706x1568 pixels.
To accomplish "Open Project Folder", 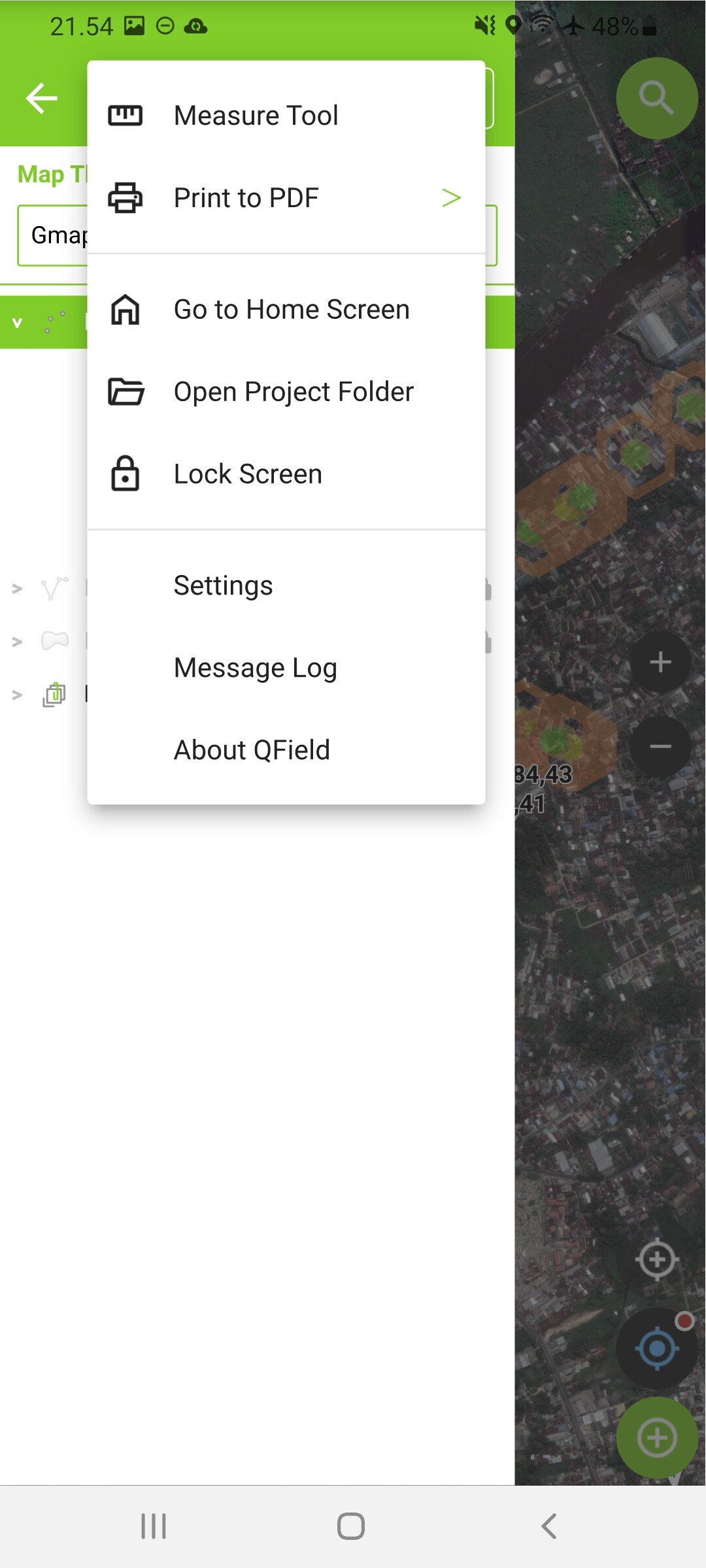I will pyautogui.click(x=286, y=392).
